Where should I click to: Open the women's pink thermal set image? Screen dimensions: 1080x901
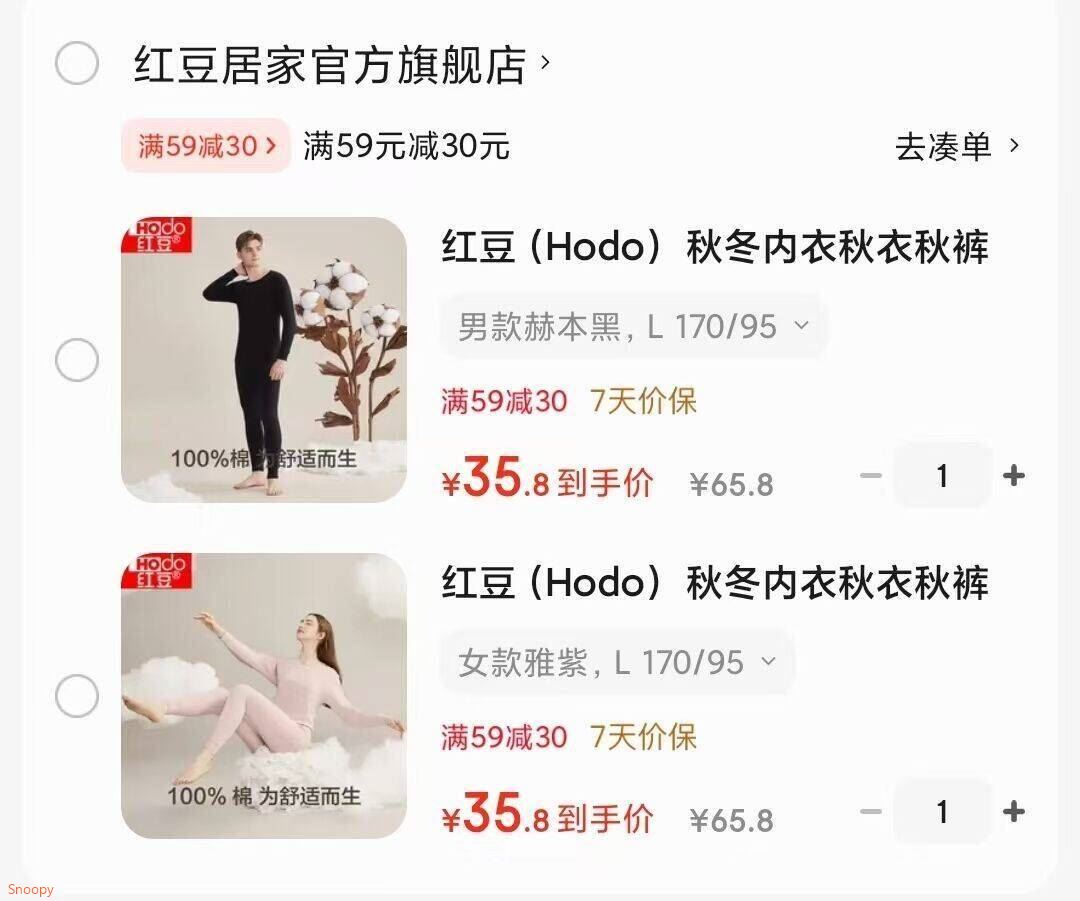[264, 696]
